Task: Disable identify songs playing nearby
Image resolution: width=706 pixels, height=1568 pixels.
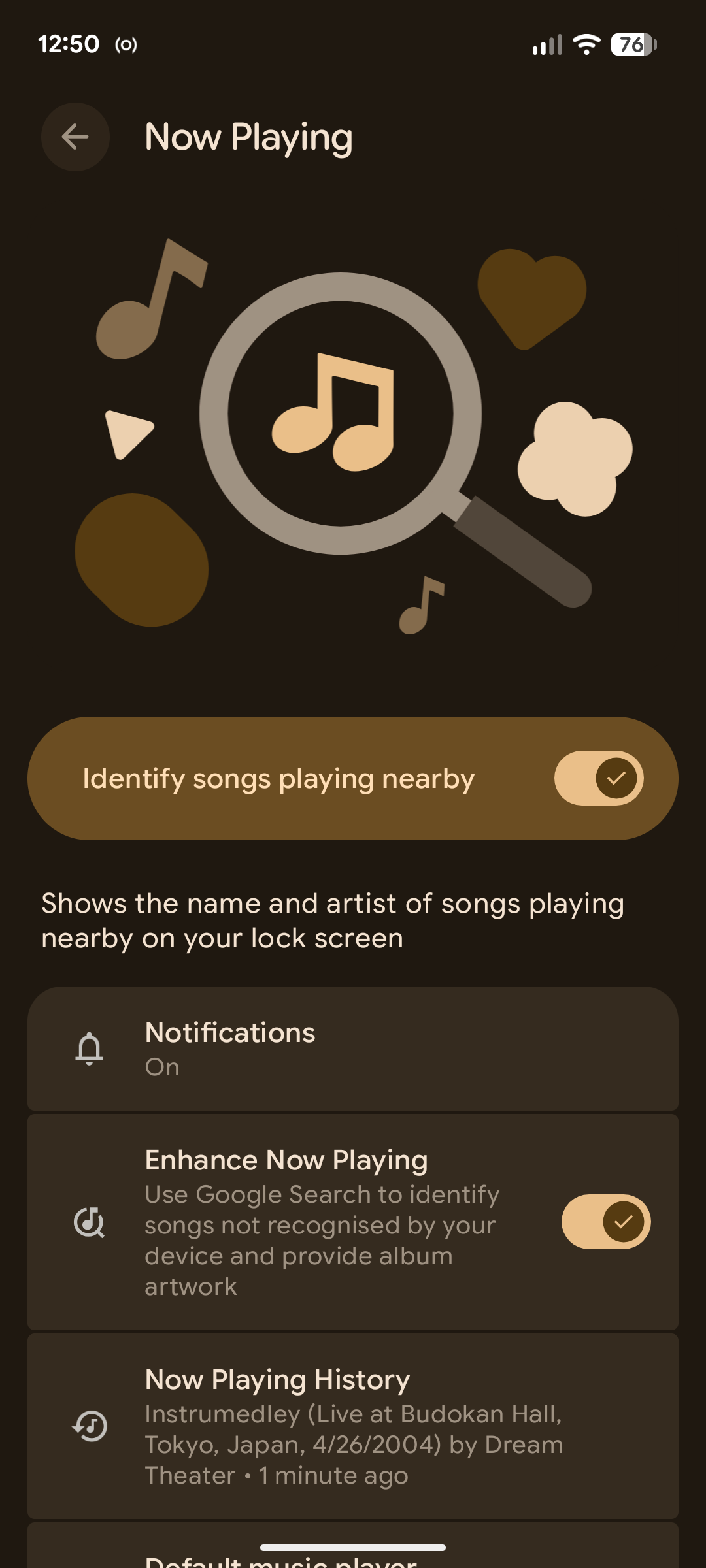Action: 599,778
